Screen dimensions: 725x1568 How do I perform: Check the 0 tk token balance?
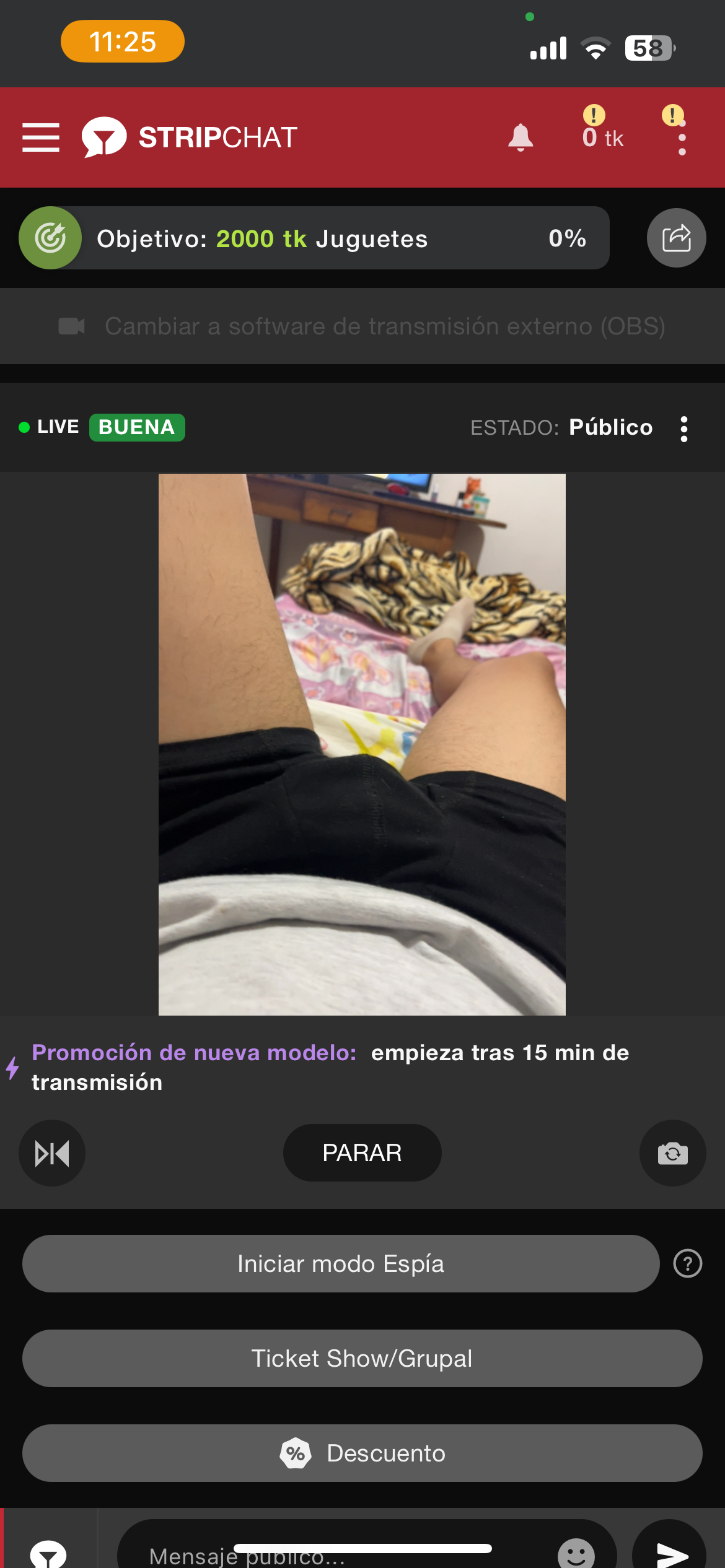pyautogui.click(x=602, y=137)
